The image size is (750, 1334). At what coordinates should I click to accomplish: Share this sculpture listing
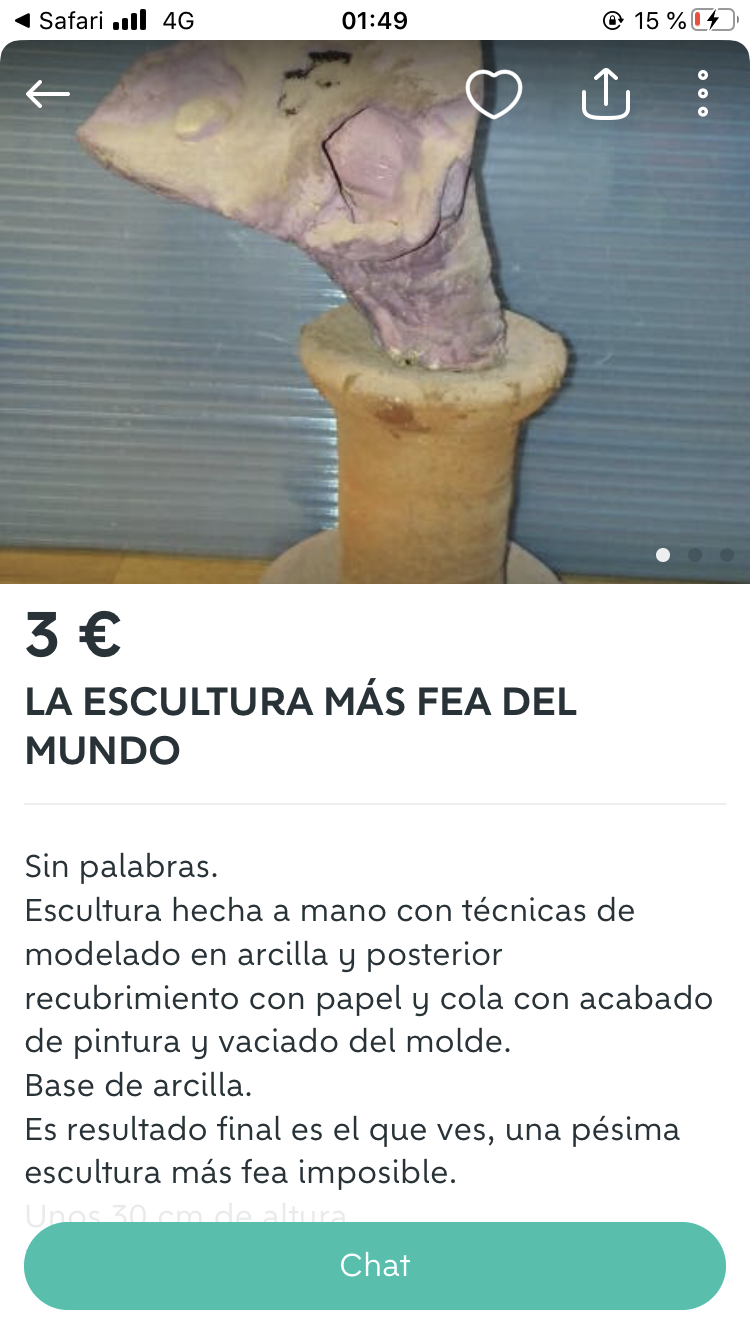pos(606,94)
